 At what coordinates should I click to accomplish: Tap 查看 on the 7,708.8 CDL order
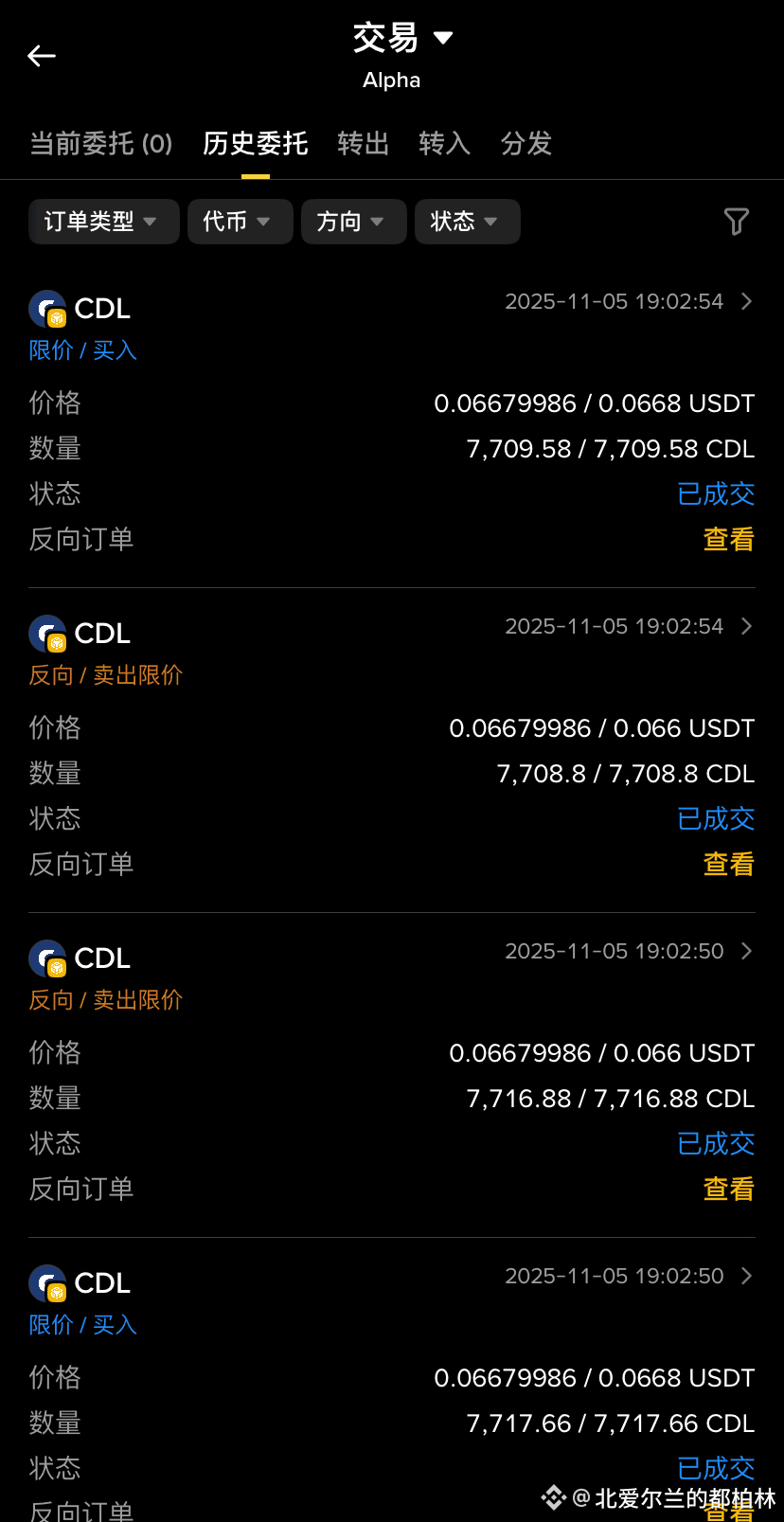(x=728, y=865)
